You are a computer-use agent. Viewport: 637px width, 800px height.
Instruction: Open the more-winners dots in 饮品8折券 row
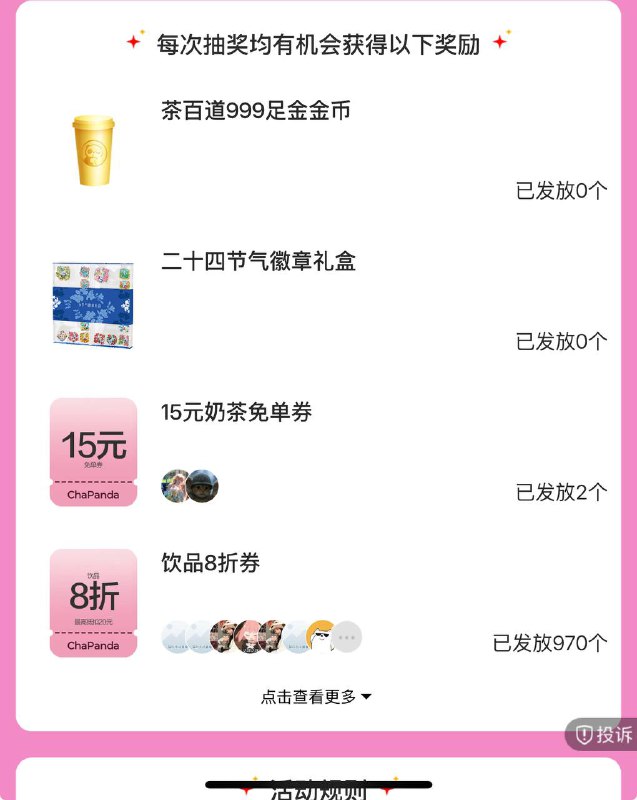347,637
